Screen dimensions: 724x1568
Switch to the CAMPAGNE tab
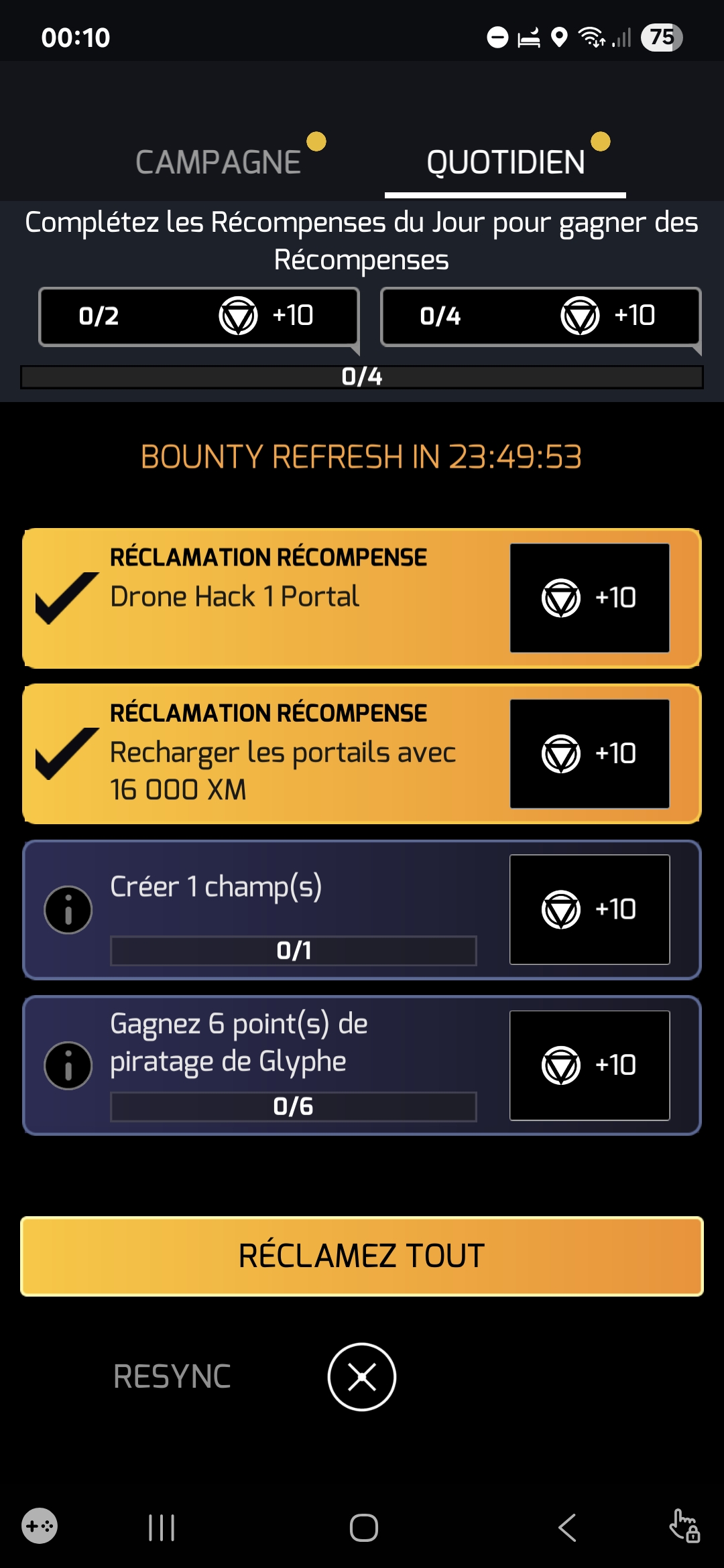tap(219, 163)
